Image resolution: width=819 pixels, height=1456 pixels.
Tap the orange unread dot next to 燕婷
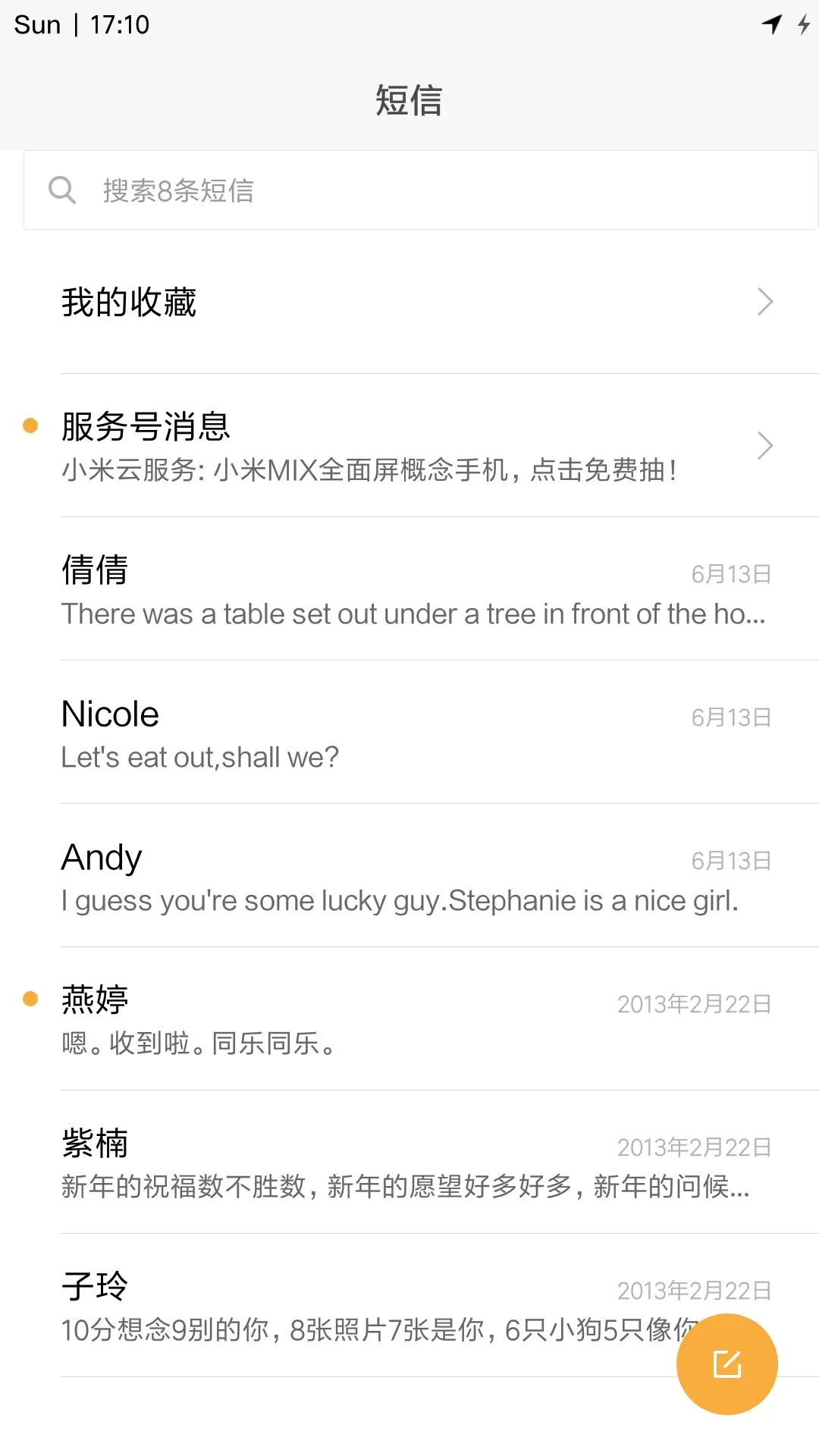(30, 999)
